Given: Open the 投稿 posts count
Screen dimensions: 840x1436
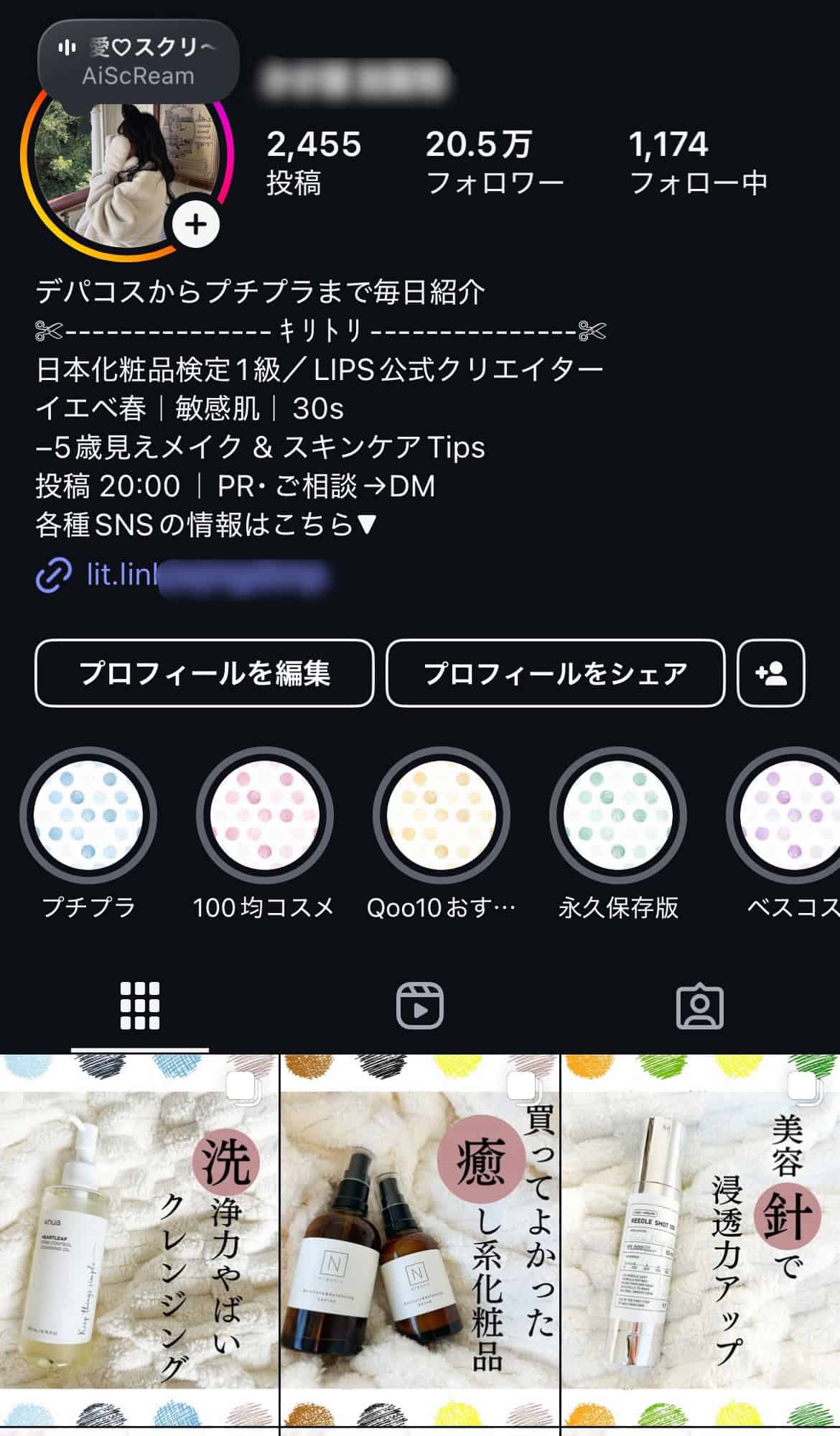Looking at the screenshot, I should (x=314, y=162).
